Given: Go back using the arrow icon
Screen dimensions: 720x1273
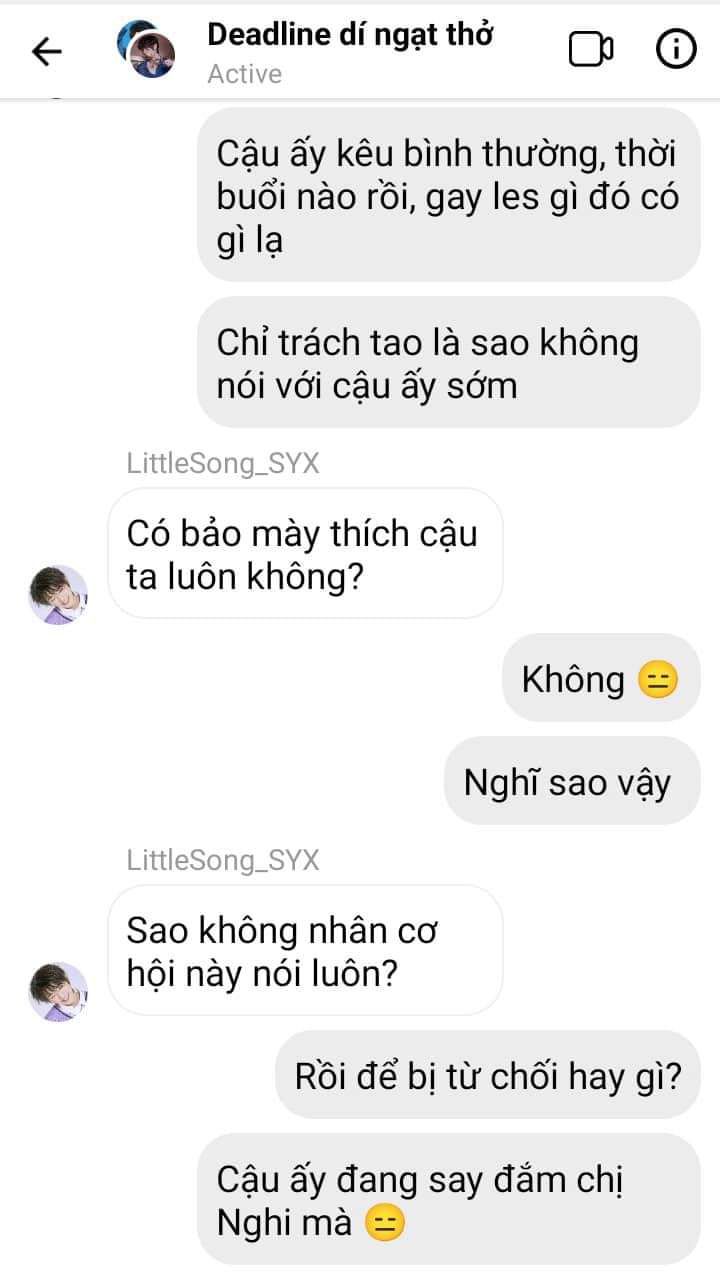Looking at the screenshot, I should click(46, 51).
